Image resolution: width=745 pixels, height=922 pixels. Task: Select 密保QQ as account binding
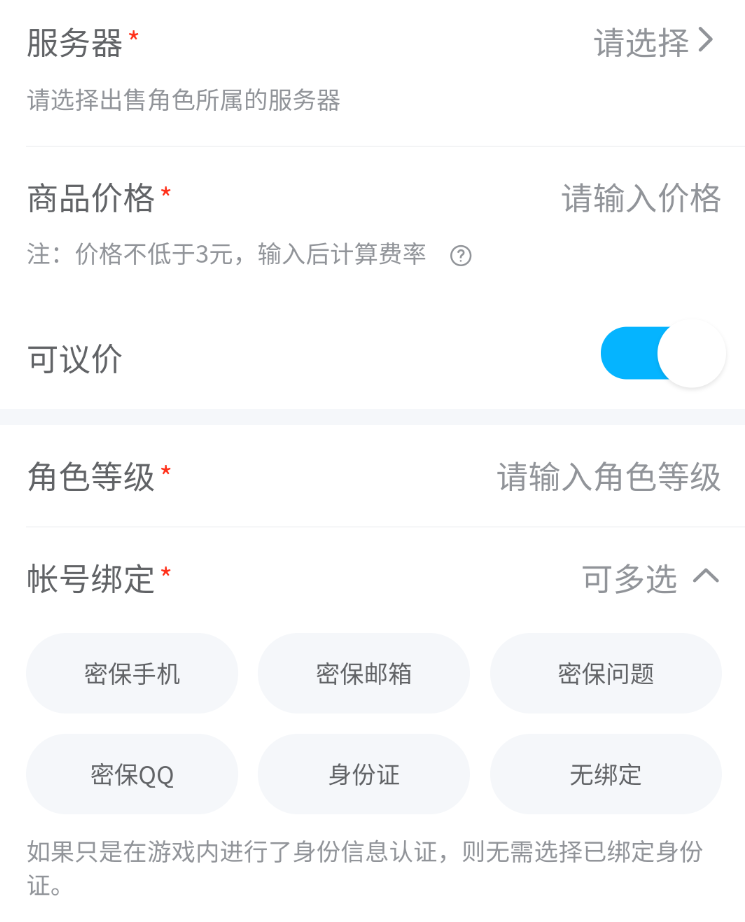click(x=132, y=774)
